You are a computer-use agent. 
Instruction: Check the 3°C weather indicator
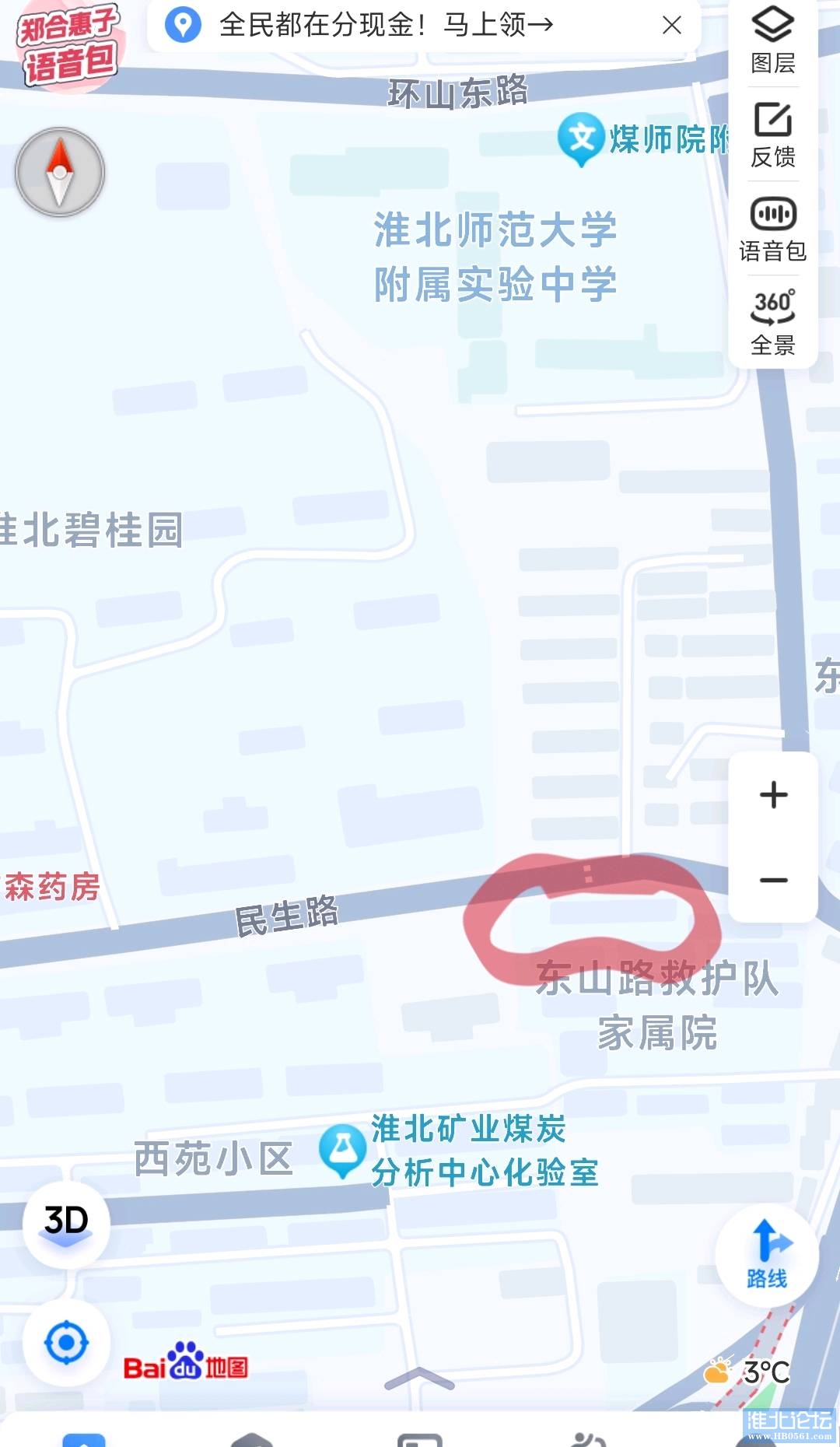(x=747, y=1372)
